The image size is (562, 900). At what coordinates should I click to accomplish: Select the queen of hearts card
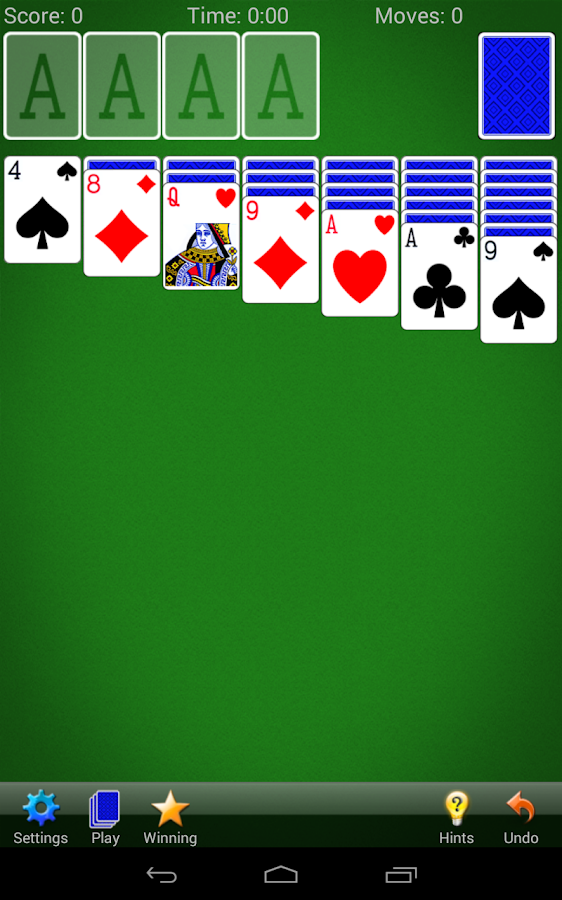201,236
